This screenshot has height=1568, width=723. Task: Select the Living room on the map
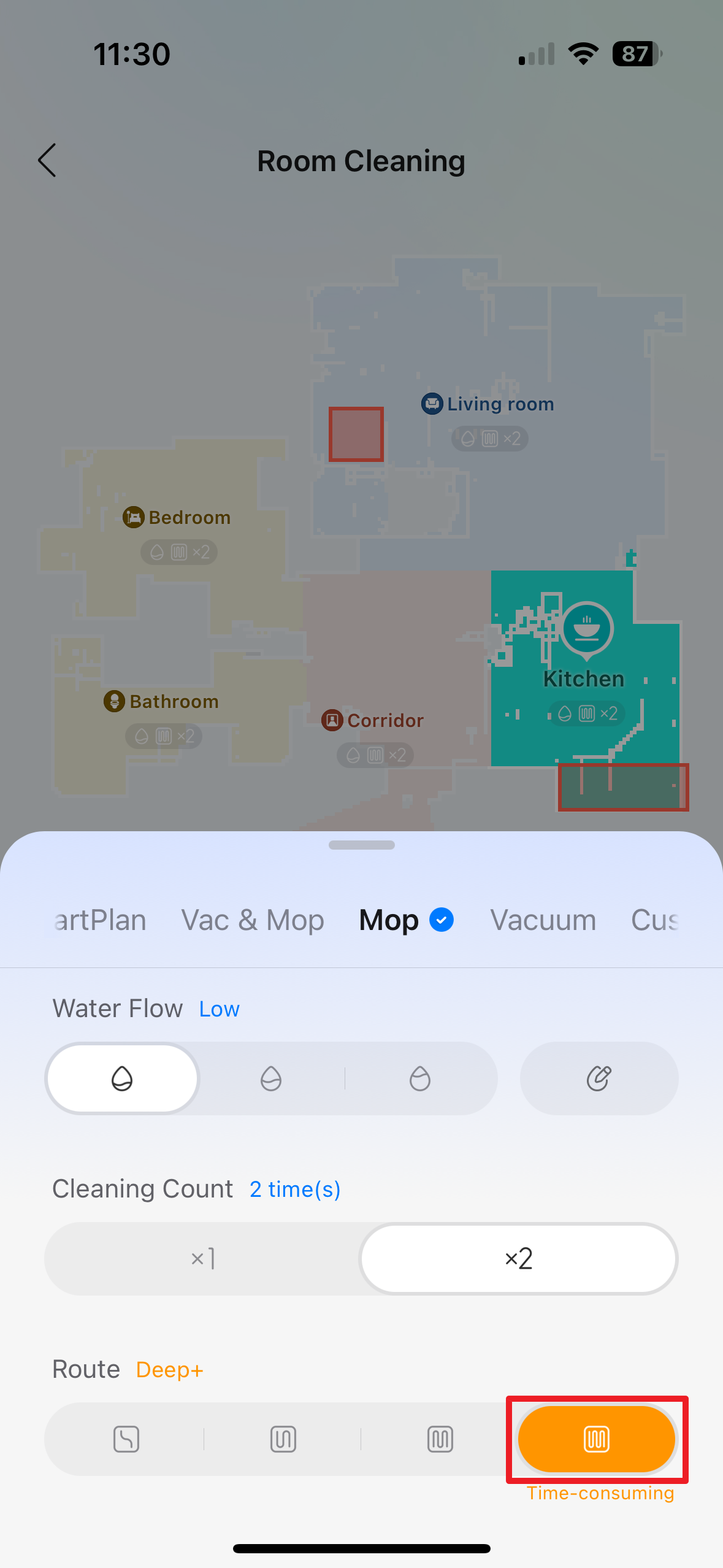(x=499, y=404)
